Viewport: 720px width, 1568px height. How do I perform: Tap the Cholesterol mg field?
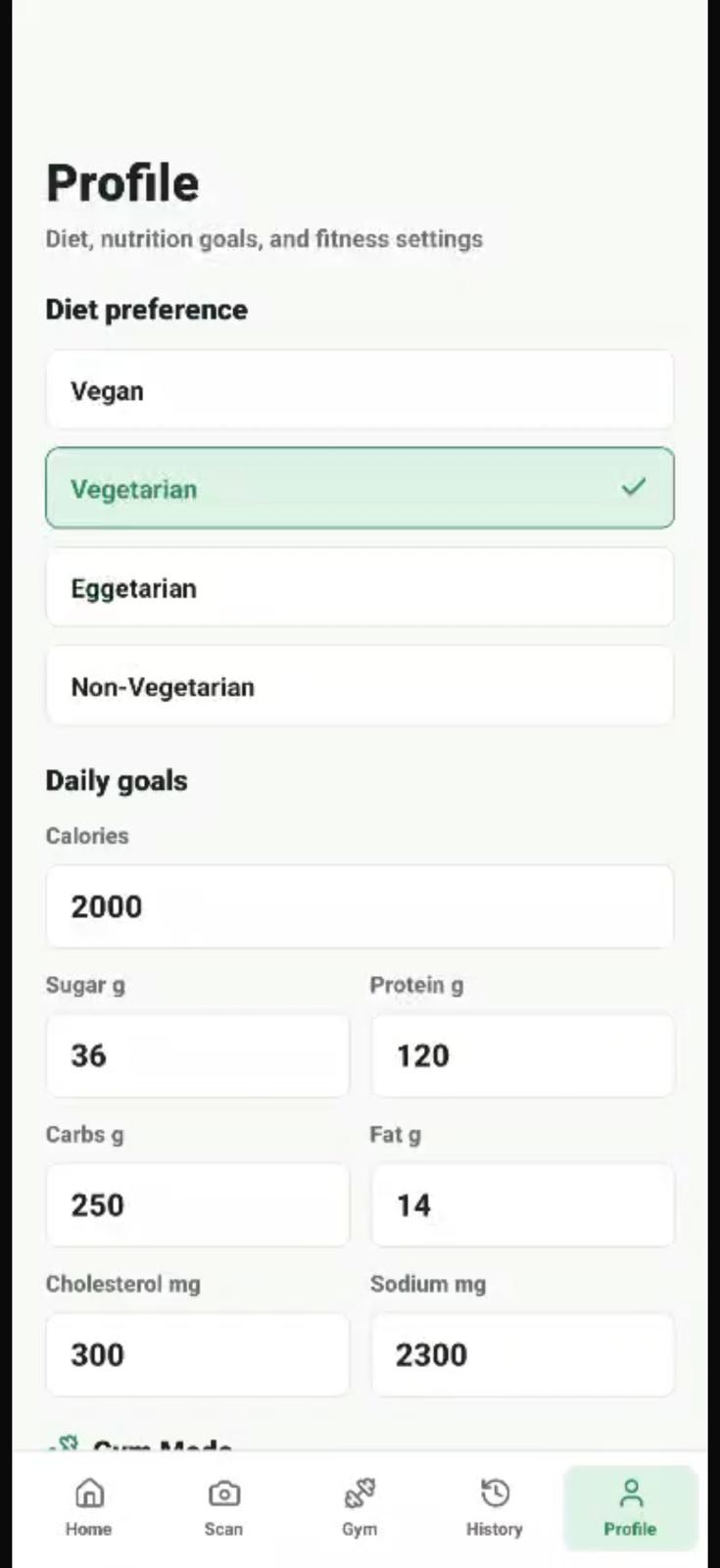(x=197, y=1354)
